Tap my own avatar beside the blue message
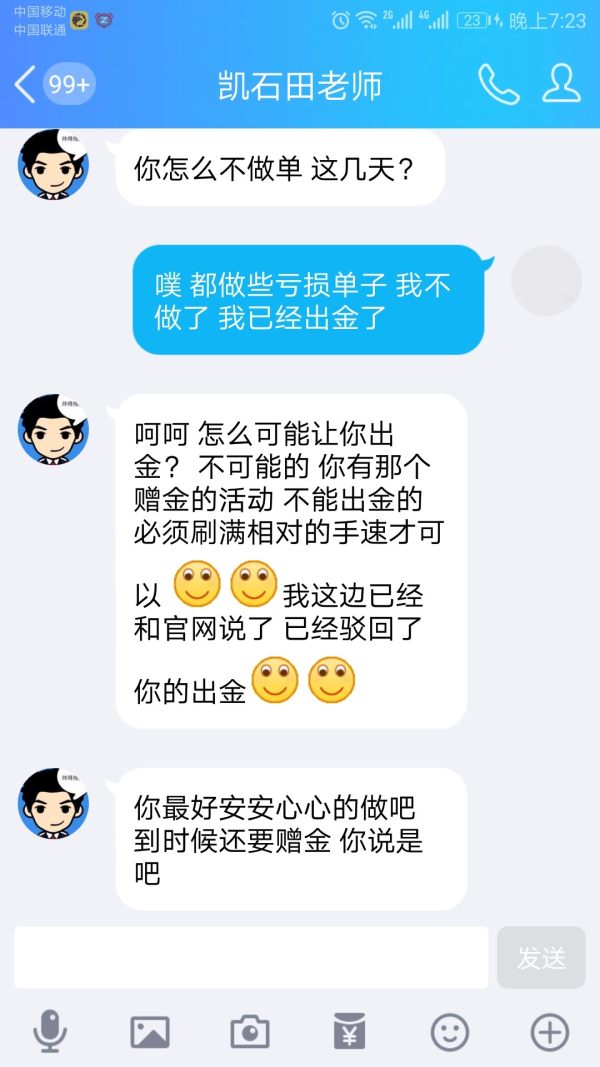 [x=546, y=280]
